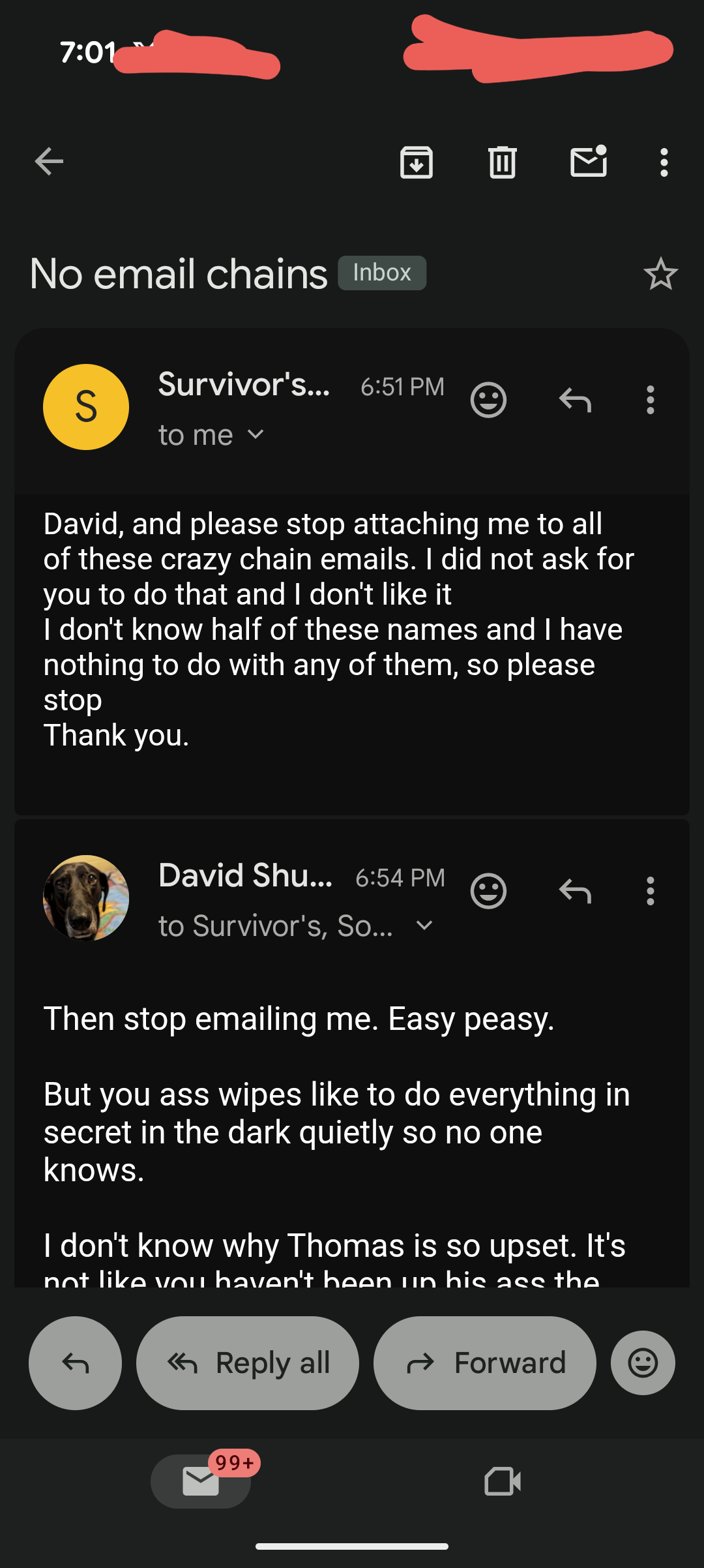Open the top bar overflow menu
This screenshot has height=1568, width=704.
point(664,162)
